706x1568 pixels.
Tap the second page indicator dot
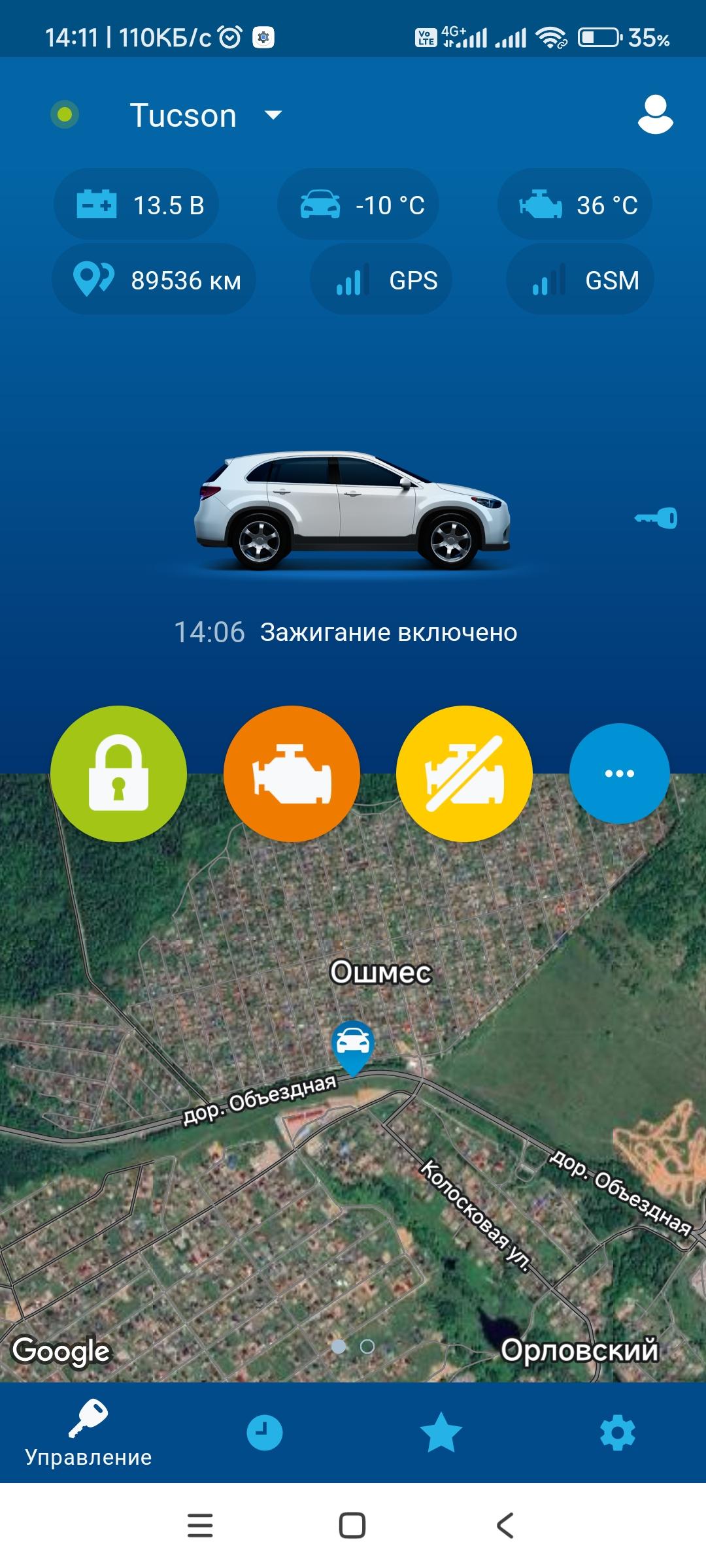[x=367, y=1347]
